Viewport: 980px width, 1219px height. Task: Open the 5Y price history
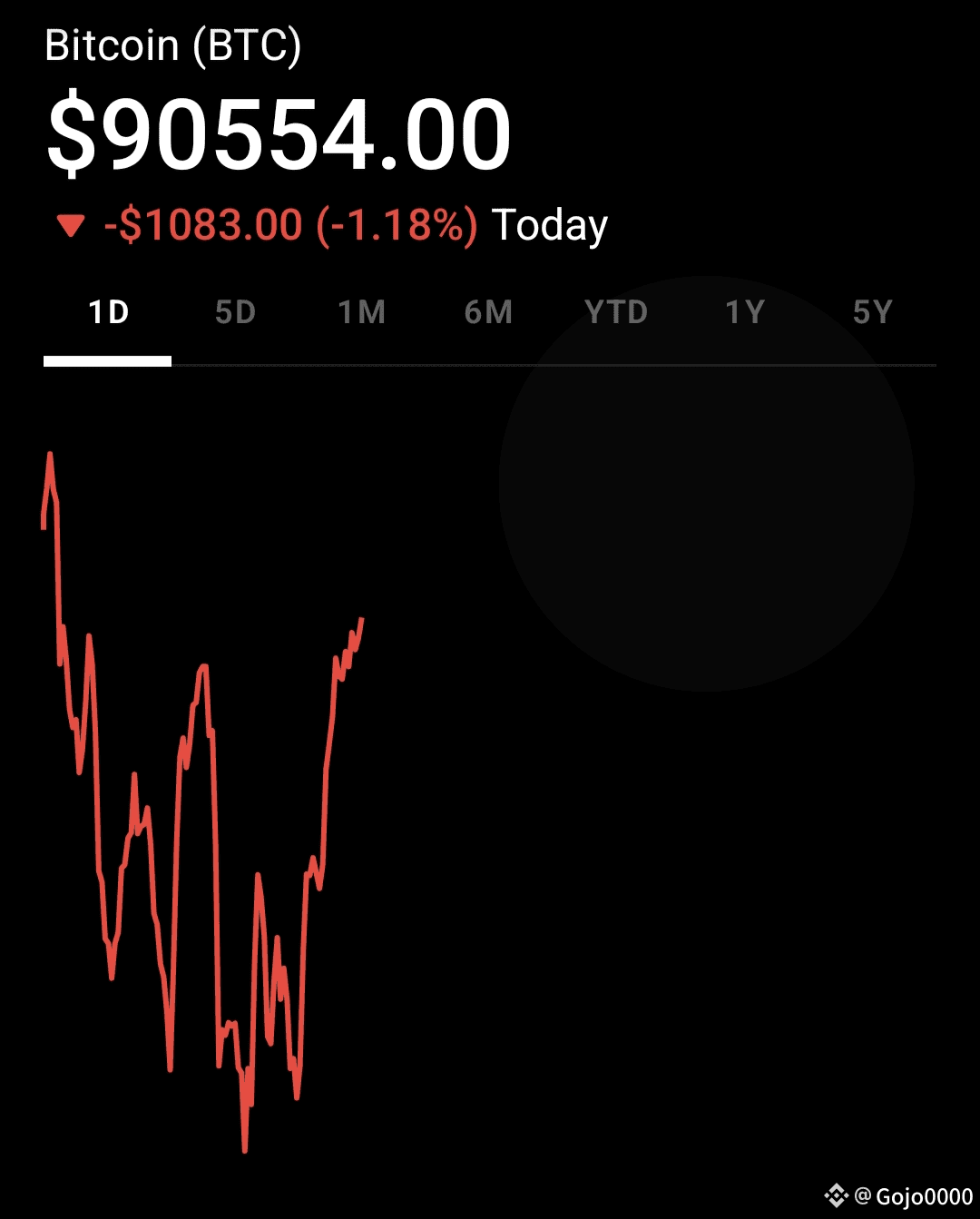click(872, 313)
